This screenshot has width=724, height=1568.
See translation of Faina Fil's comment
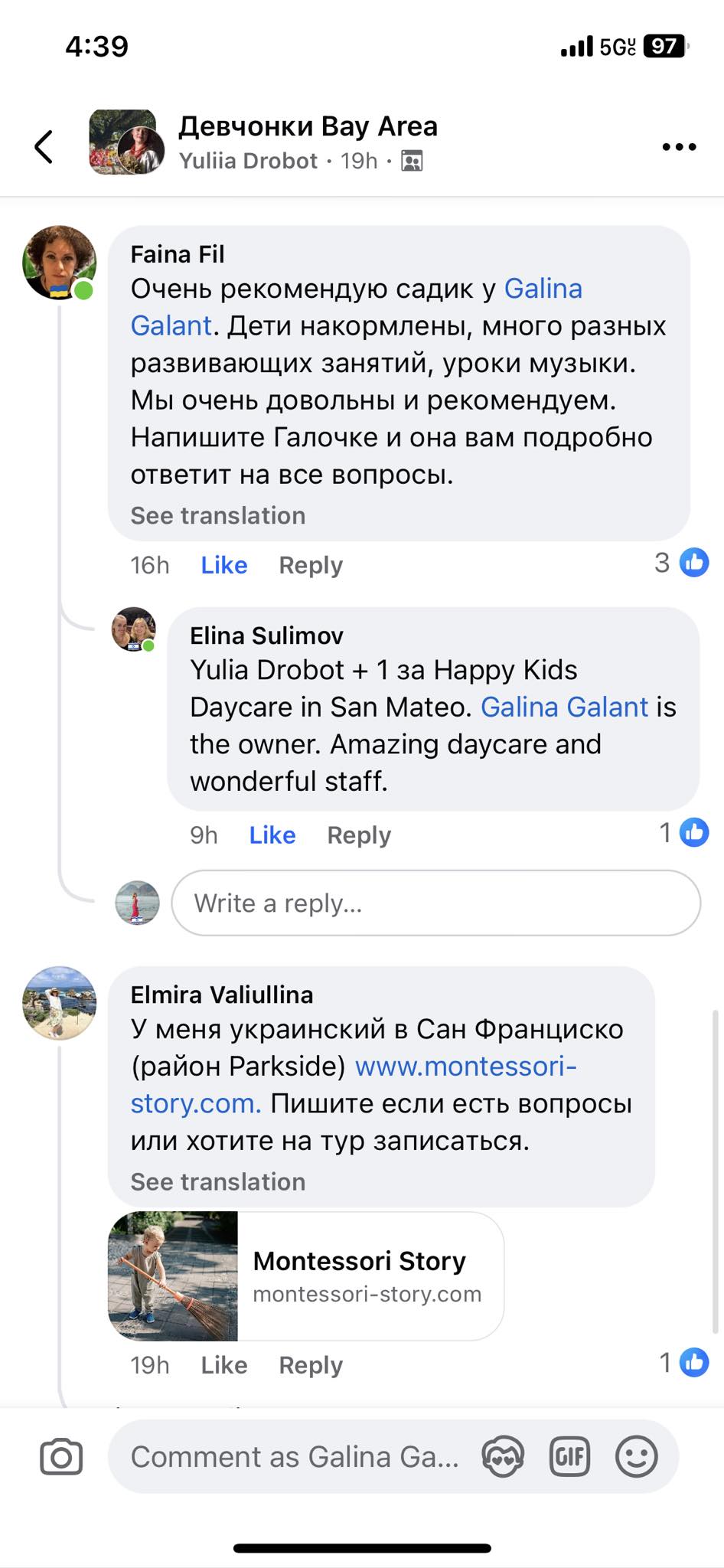pos(217,516)
